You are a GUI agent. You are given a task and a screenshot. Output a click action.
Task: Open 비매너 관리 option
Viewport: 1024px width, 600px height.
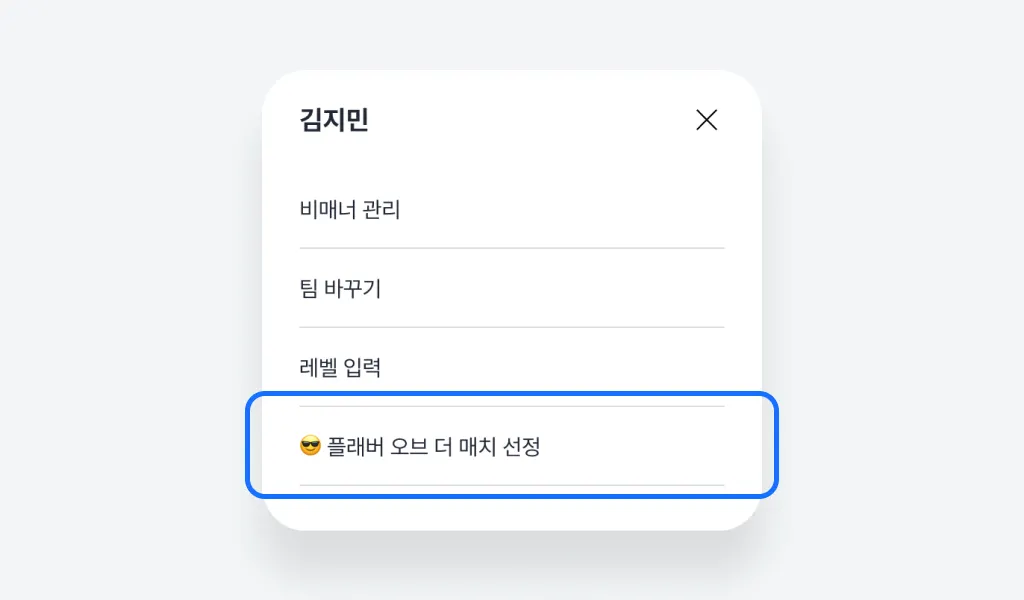tap(350, 210)
